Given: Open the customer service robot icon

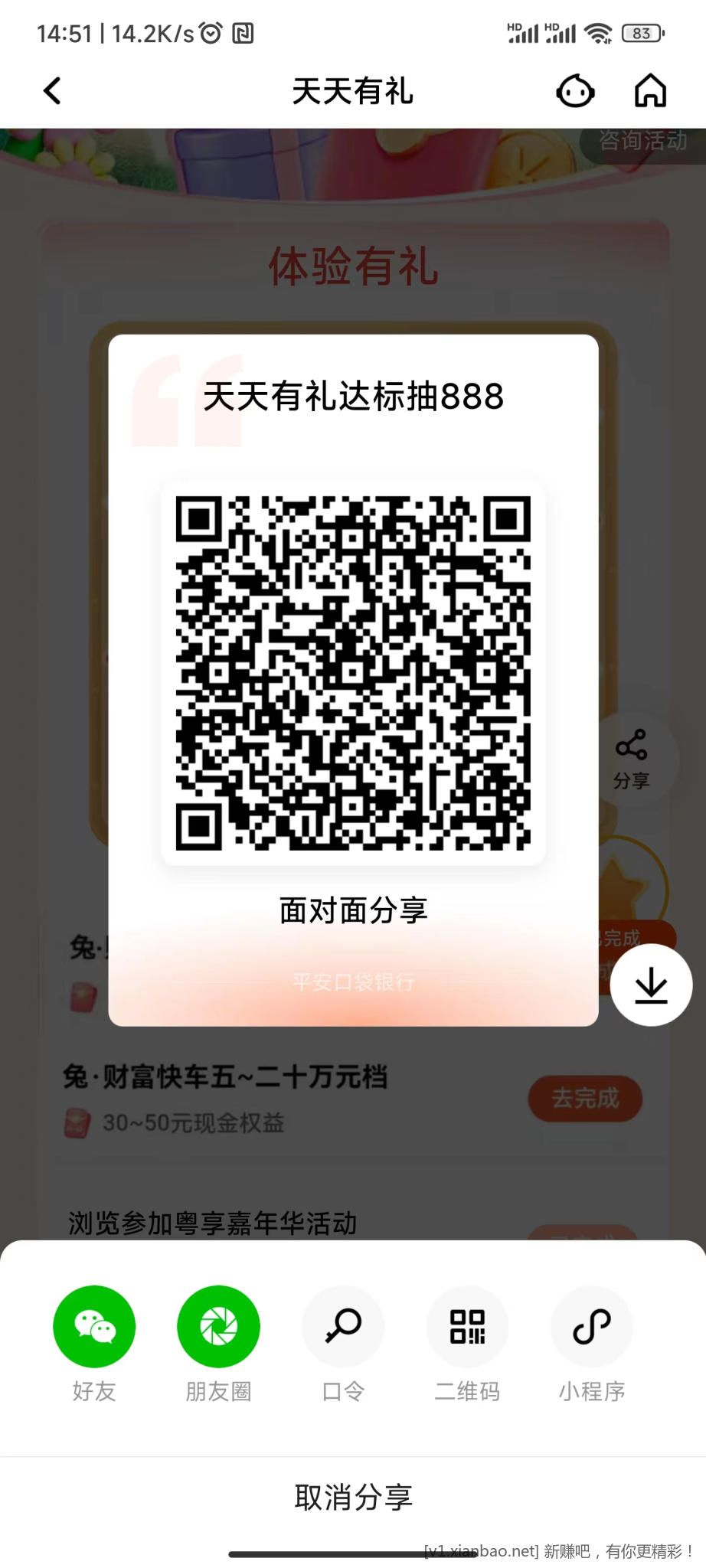Looking at the screenshot, I should [x=575, y=91].
